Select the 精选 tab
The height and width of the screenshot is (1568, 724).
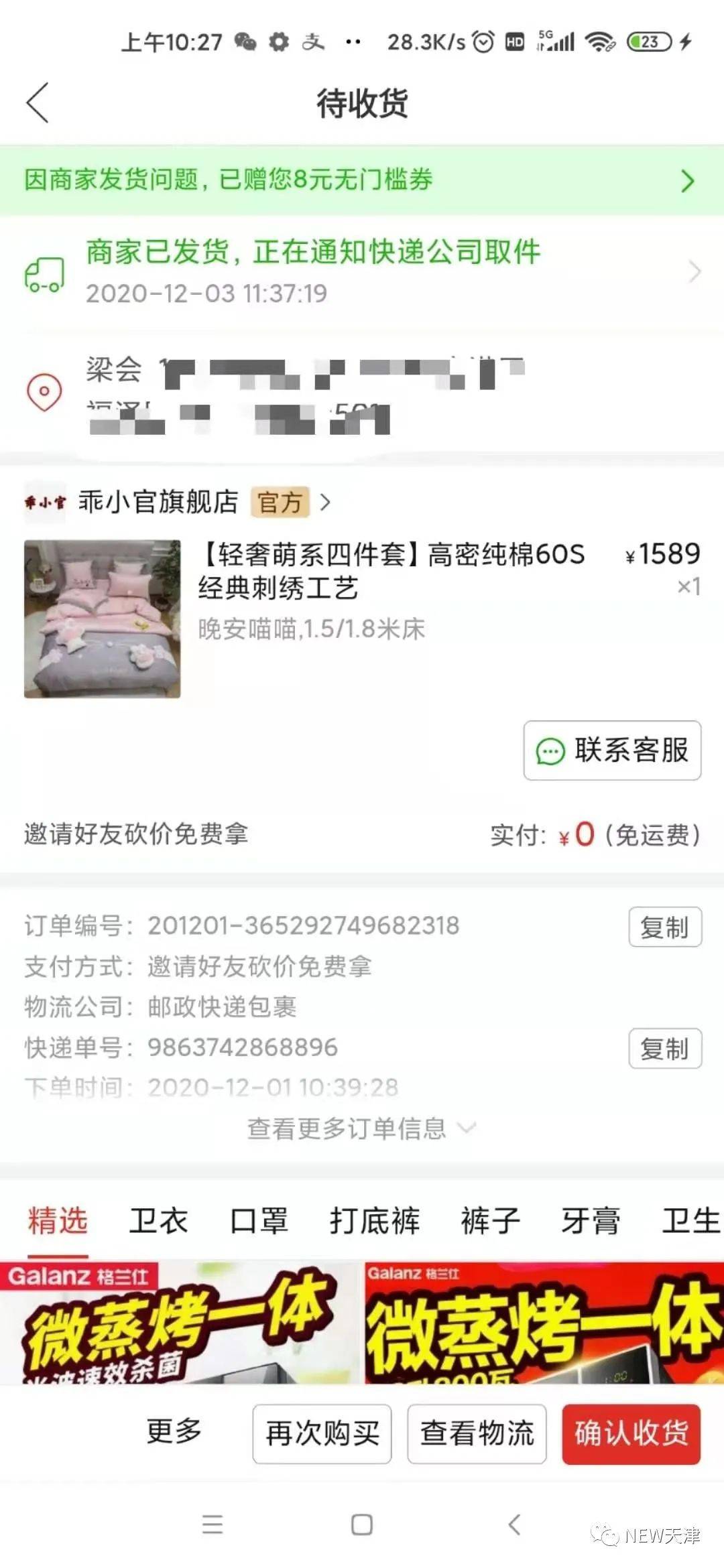tap(58, 1221)
